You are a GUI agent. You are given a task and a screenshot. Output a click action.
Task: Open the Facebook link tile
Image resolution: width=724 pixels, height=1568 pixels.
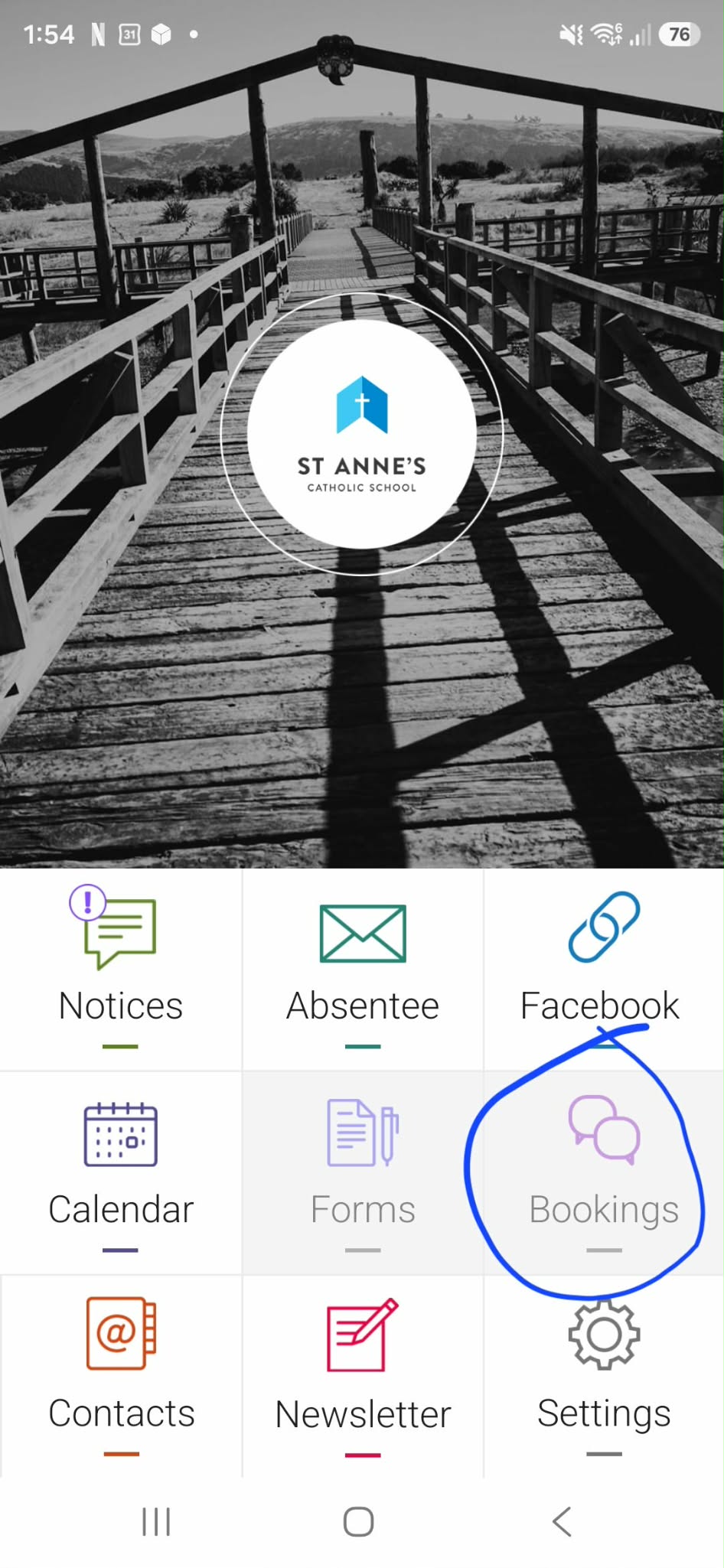pos(604,969)
